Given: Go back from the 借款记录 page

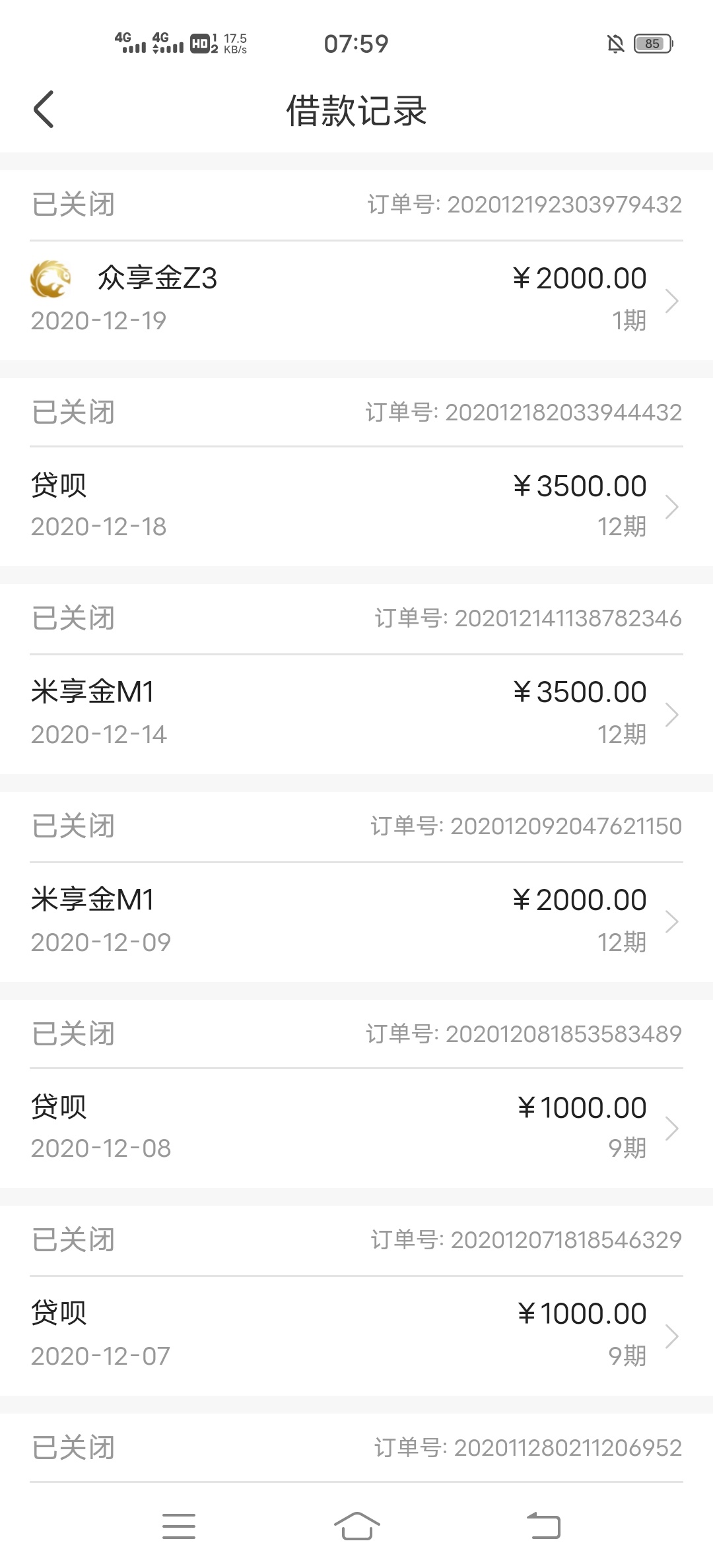Looking at the screenshot, I should pyautogui.click(x=44, y=110).
